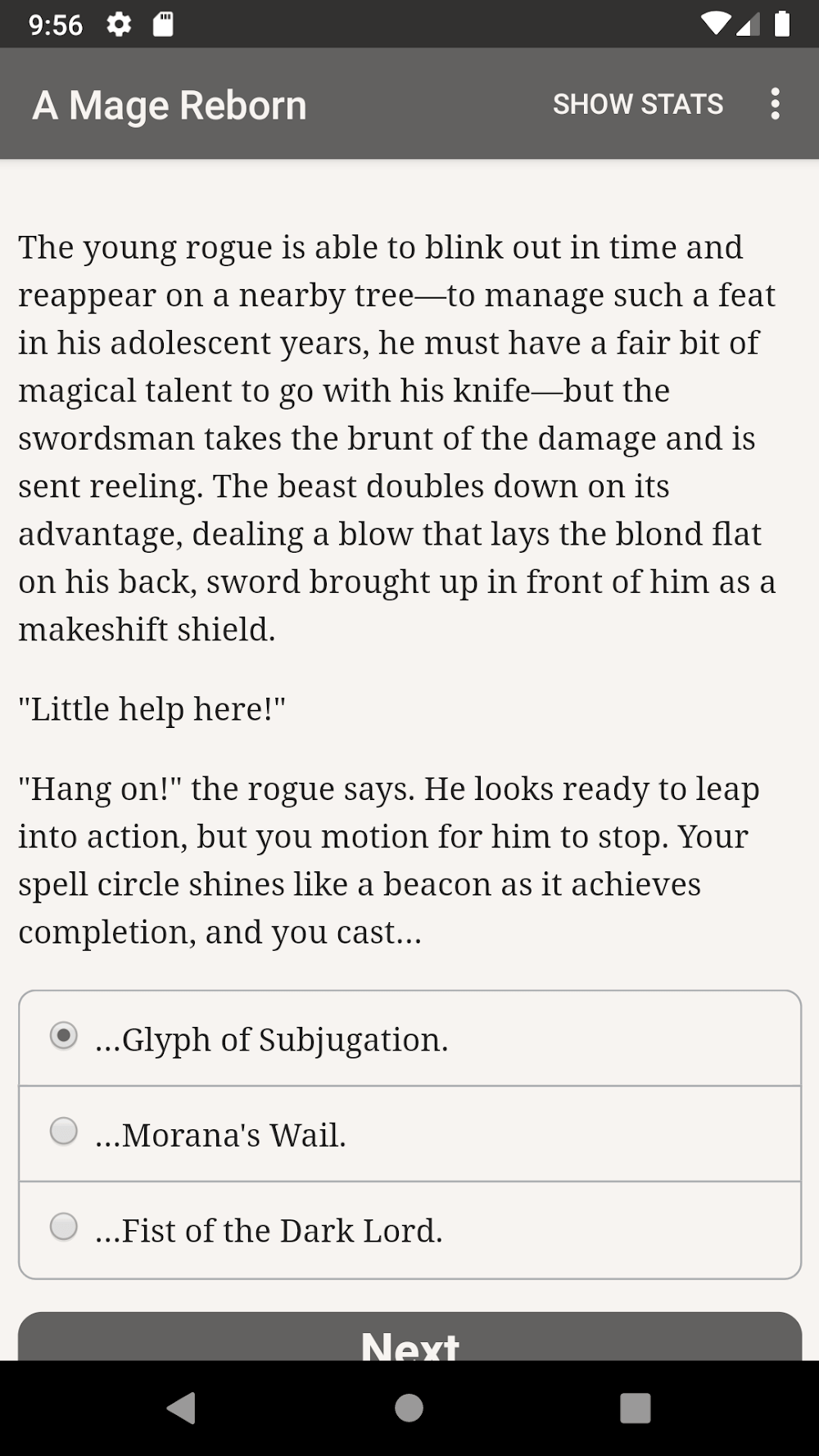
Task: Open the Show Stats screen
Action: coord(637,105)
